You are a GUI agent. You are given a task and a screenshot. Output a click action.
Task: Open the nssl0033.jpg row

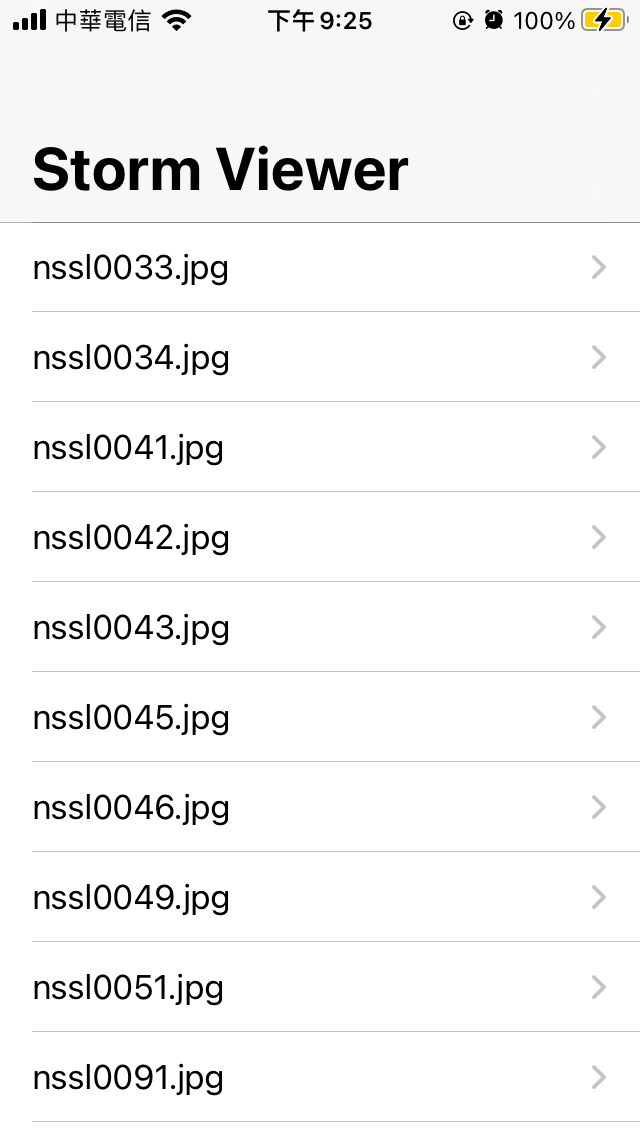pos(320,267)
